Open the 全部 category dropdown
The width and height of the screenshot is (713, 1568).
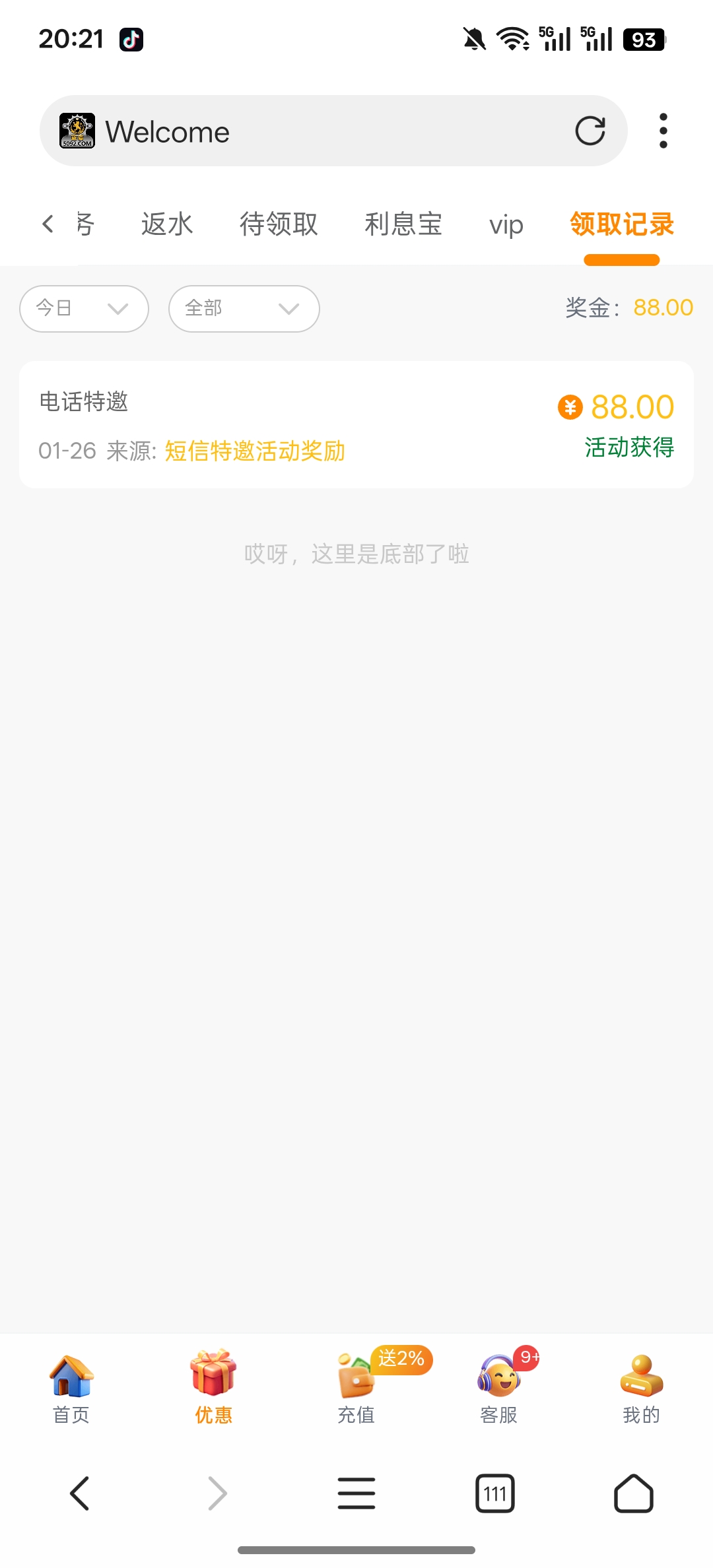coord(244,308)
